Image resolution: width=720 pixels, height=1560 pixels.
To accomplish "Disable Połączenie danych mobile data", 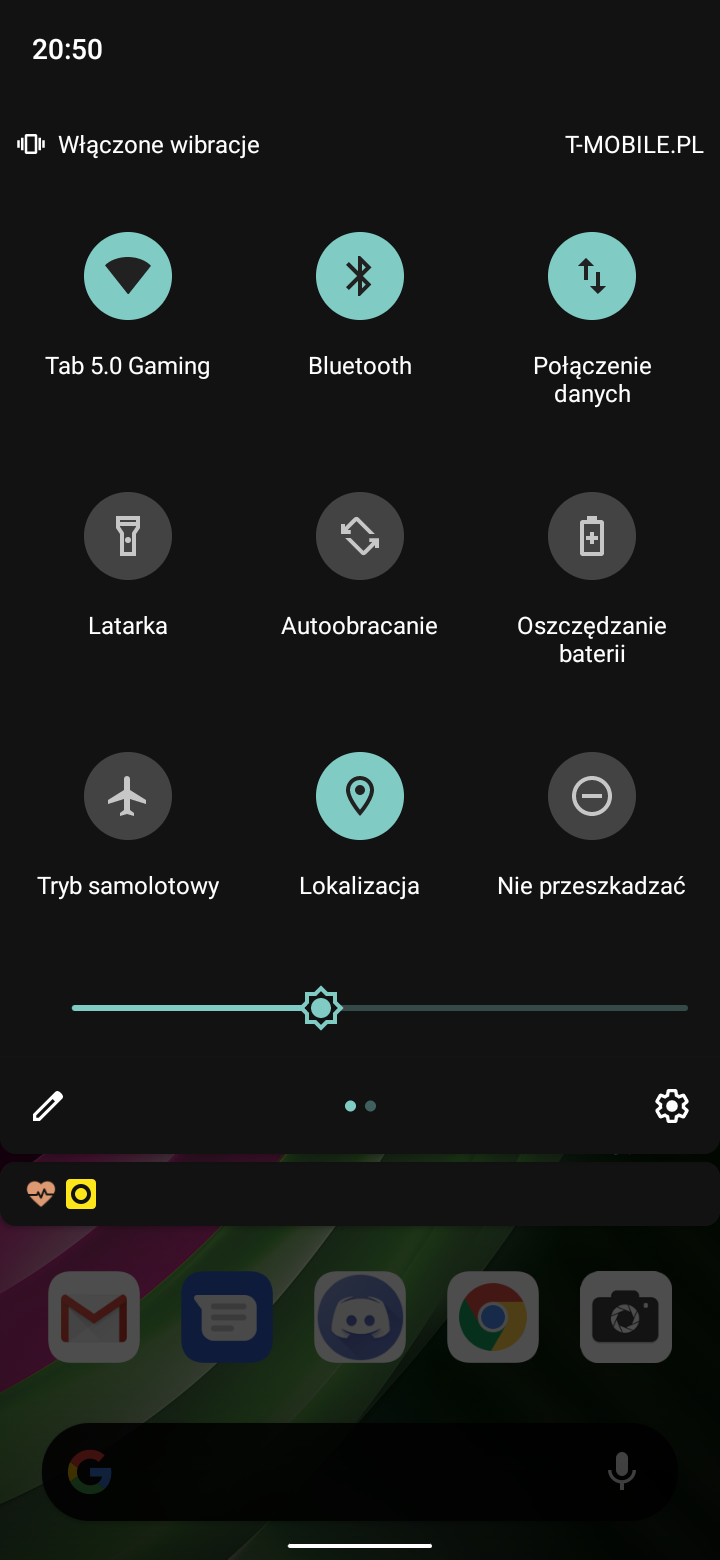I will [592, 276].
